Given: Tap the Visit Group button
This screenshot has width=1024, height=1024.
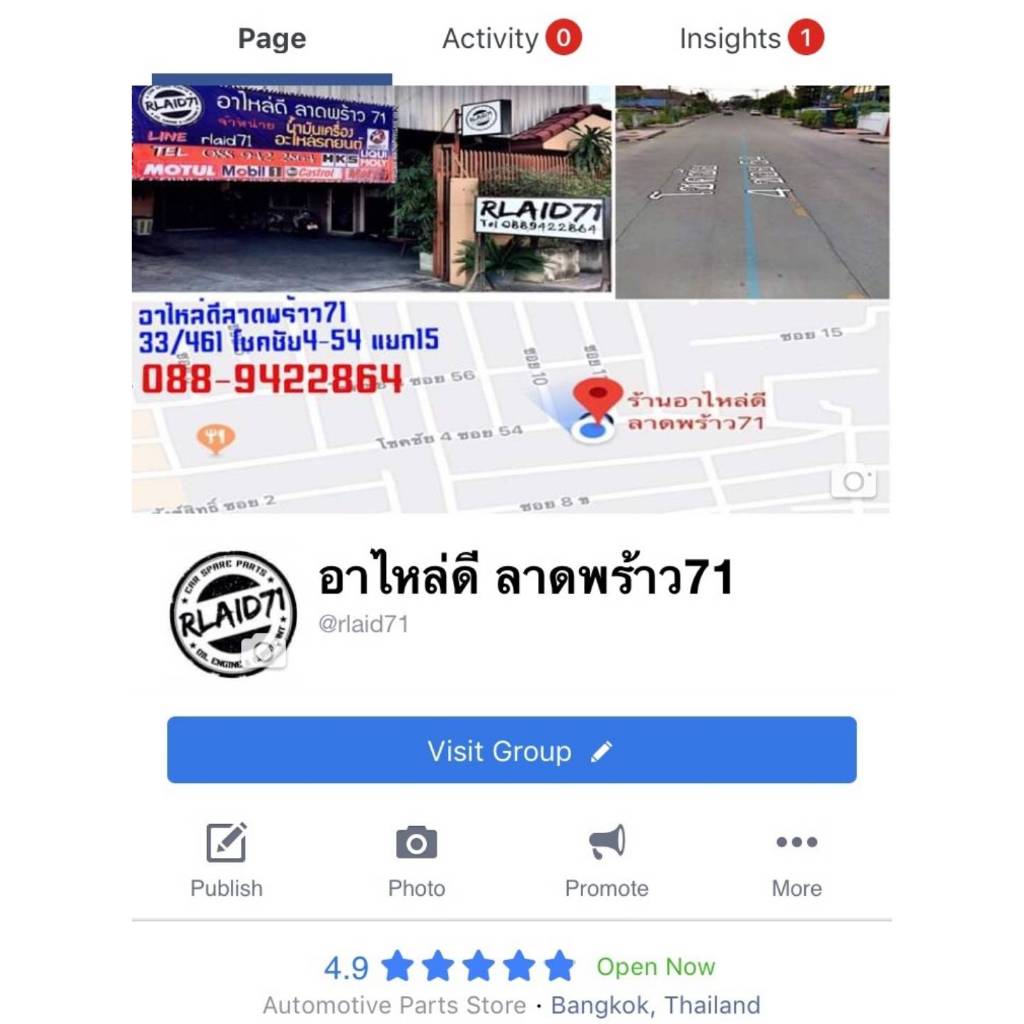Looking at the screenshot, I should pos(511,751).
